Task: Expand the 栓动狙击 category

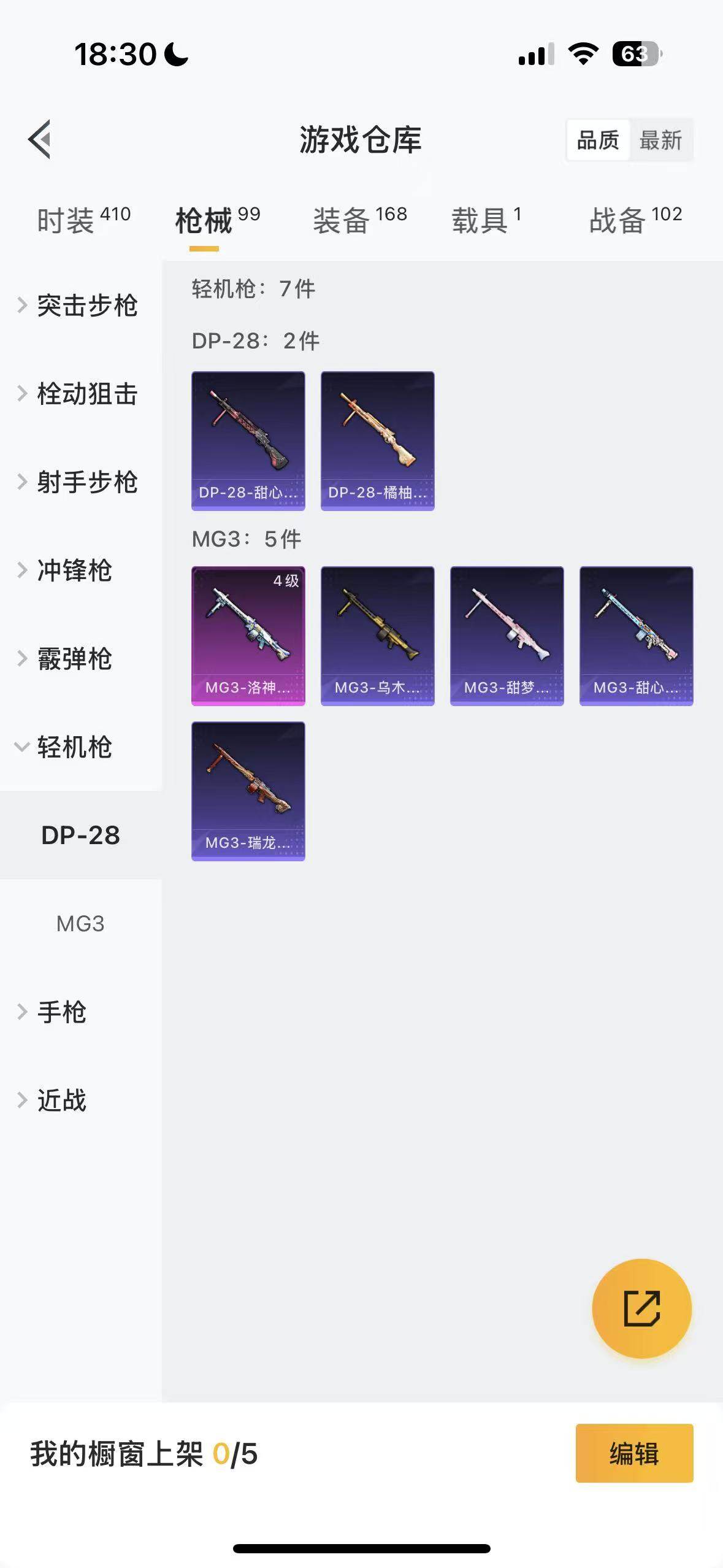Action: (86, 394)
